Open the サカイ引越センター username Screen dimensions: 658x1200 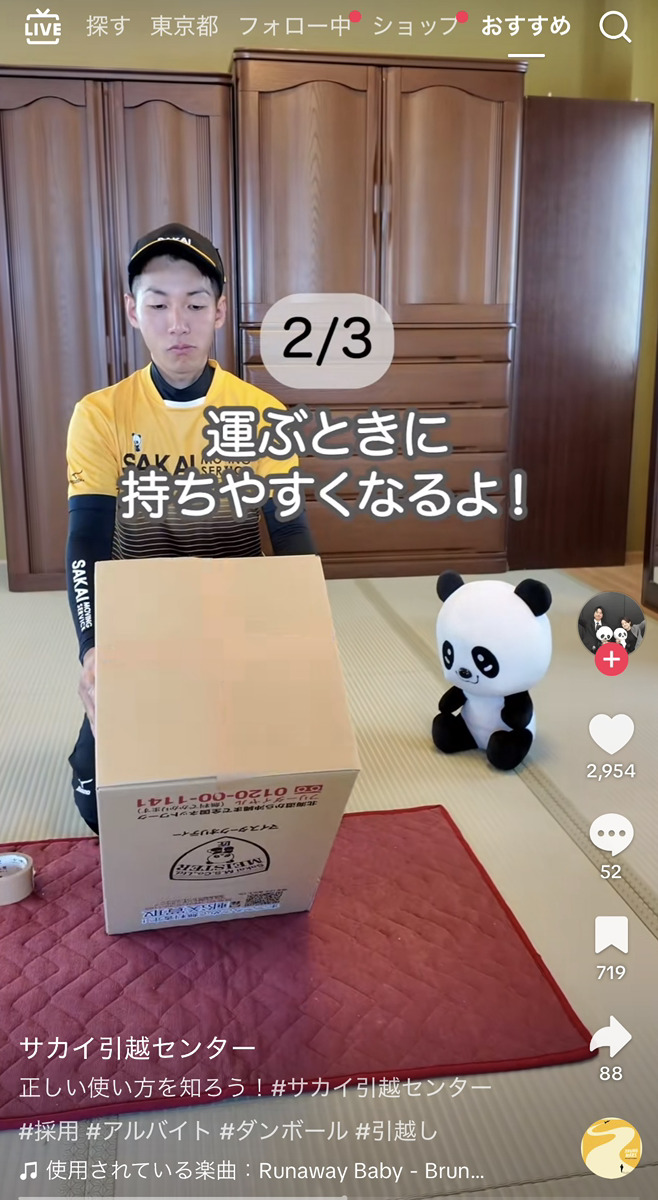pyautogui.click(x=137, y=1048)
